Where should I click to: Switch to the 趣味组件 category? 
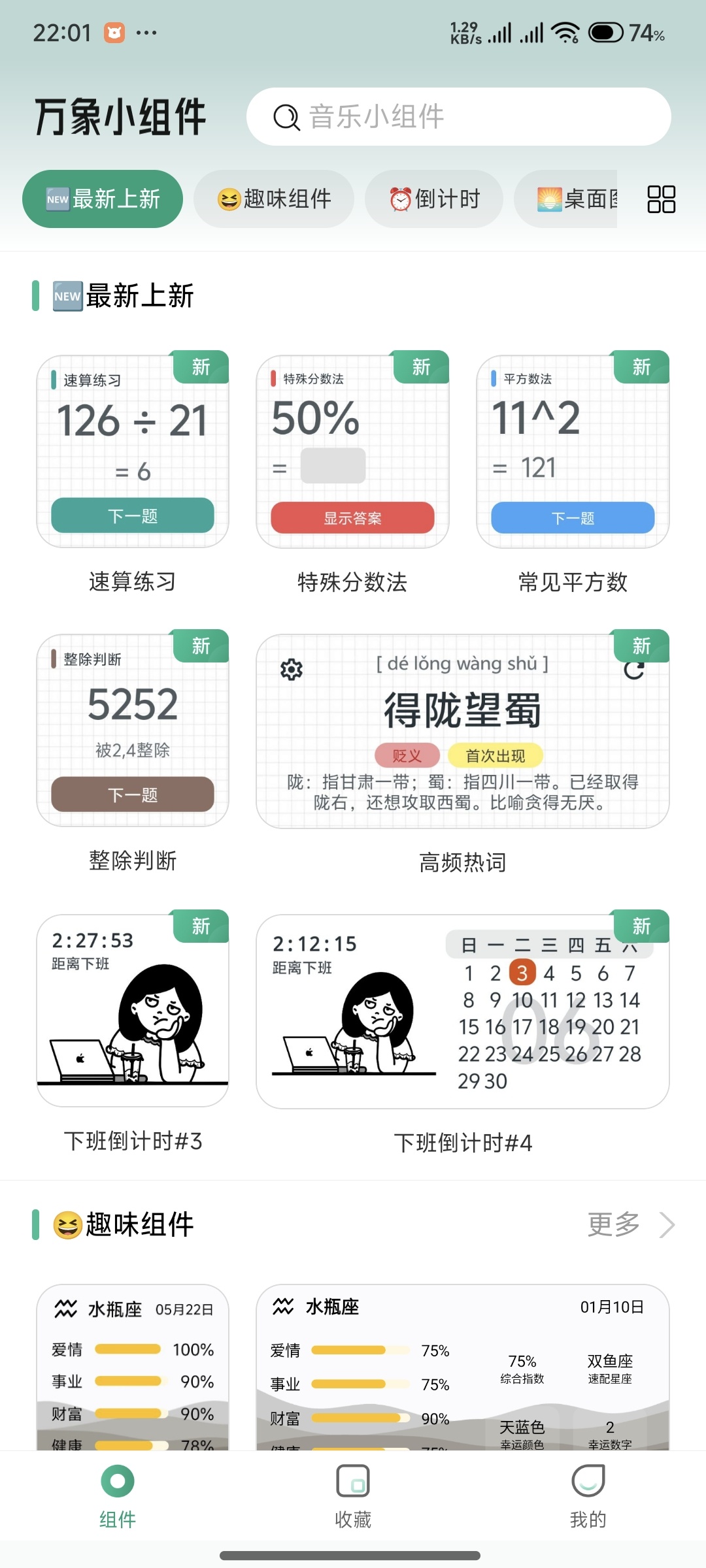click(274, 199)
